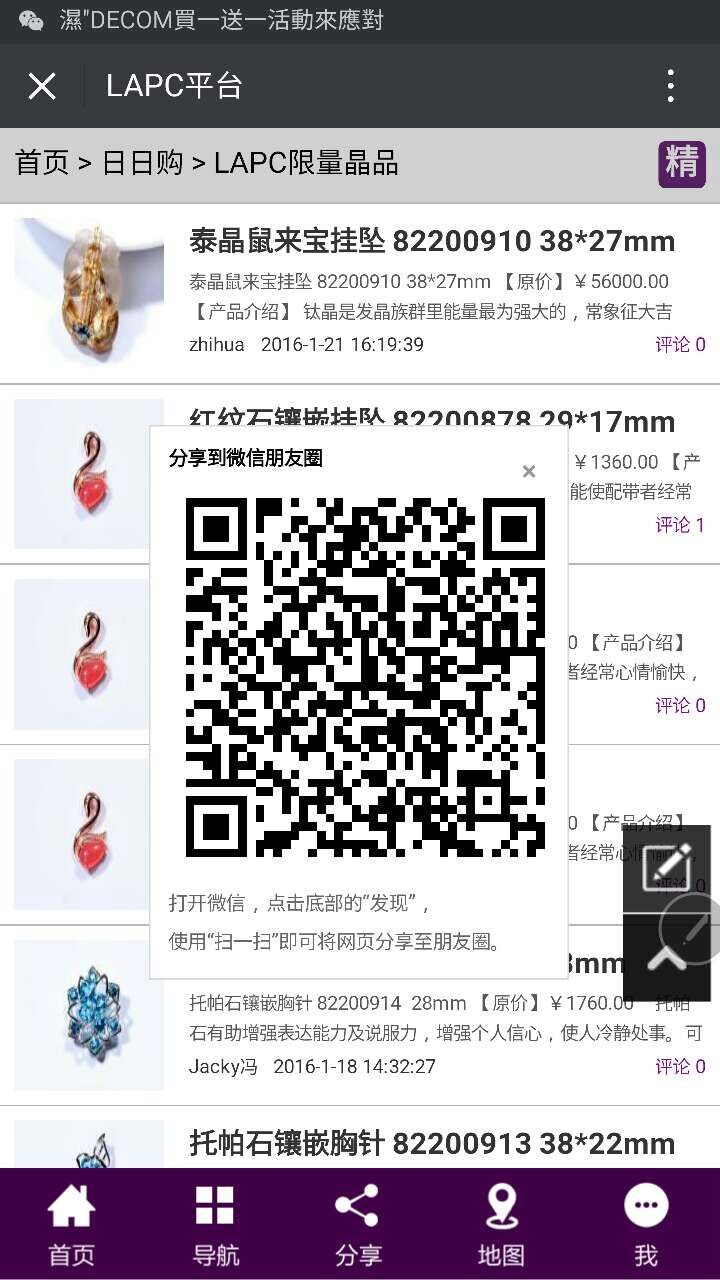
Task: Go to the 我 tab
Action: point(646,1225)
